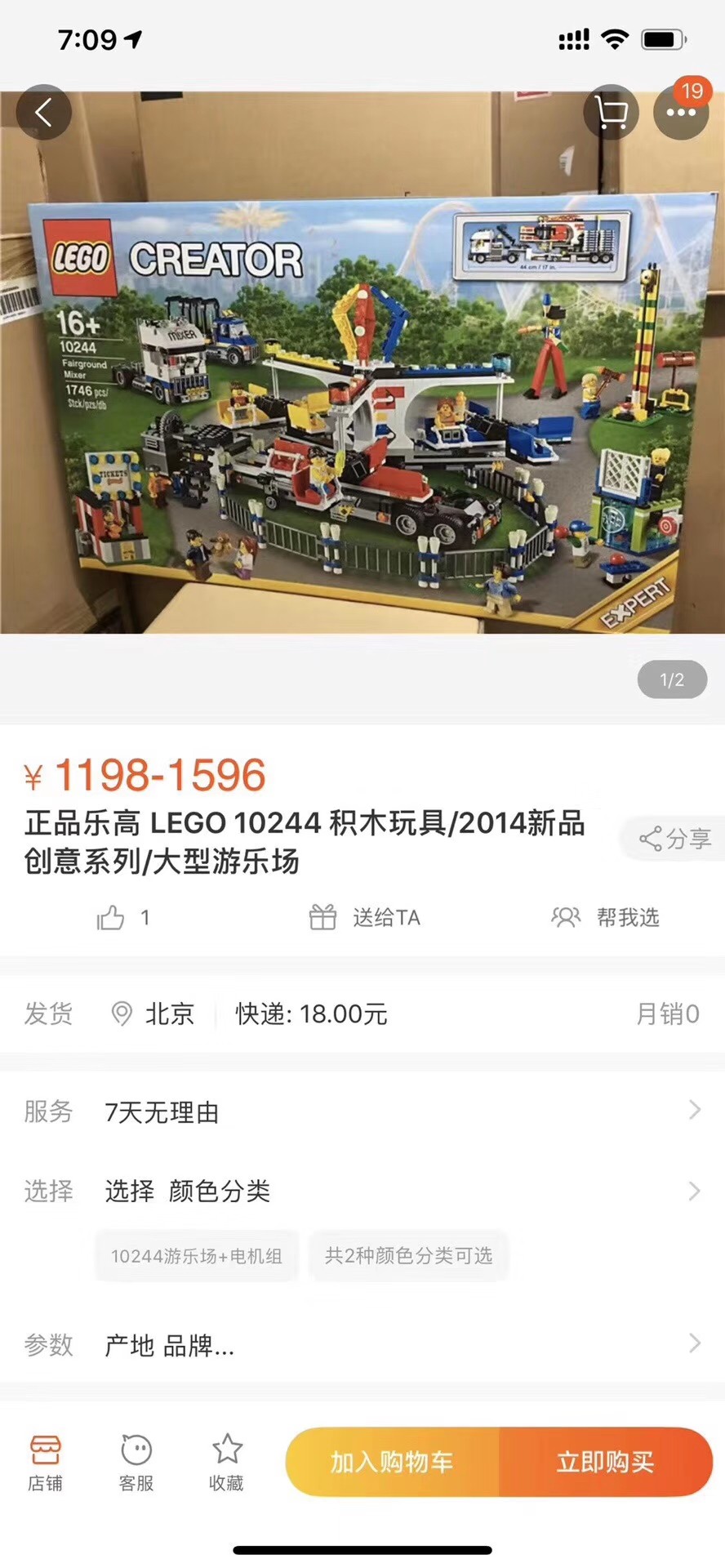The width and height of the screenshot is (725, 1568).
Task: Expand the 服务 7天无理由 row
Action: 362,1111
